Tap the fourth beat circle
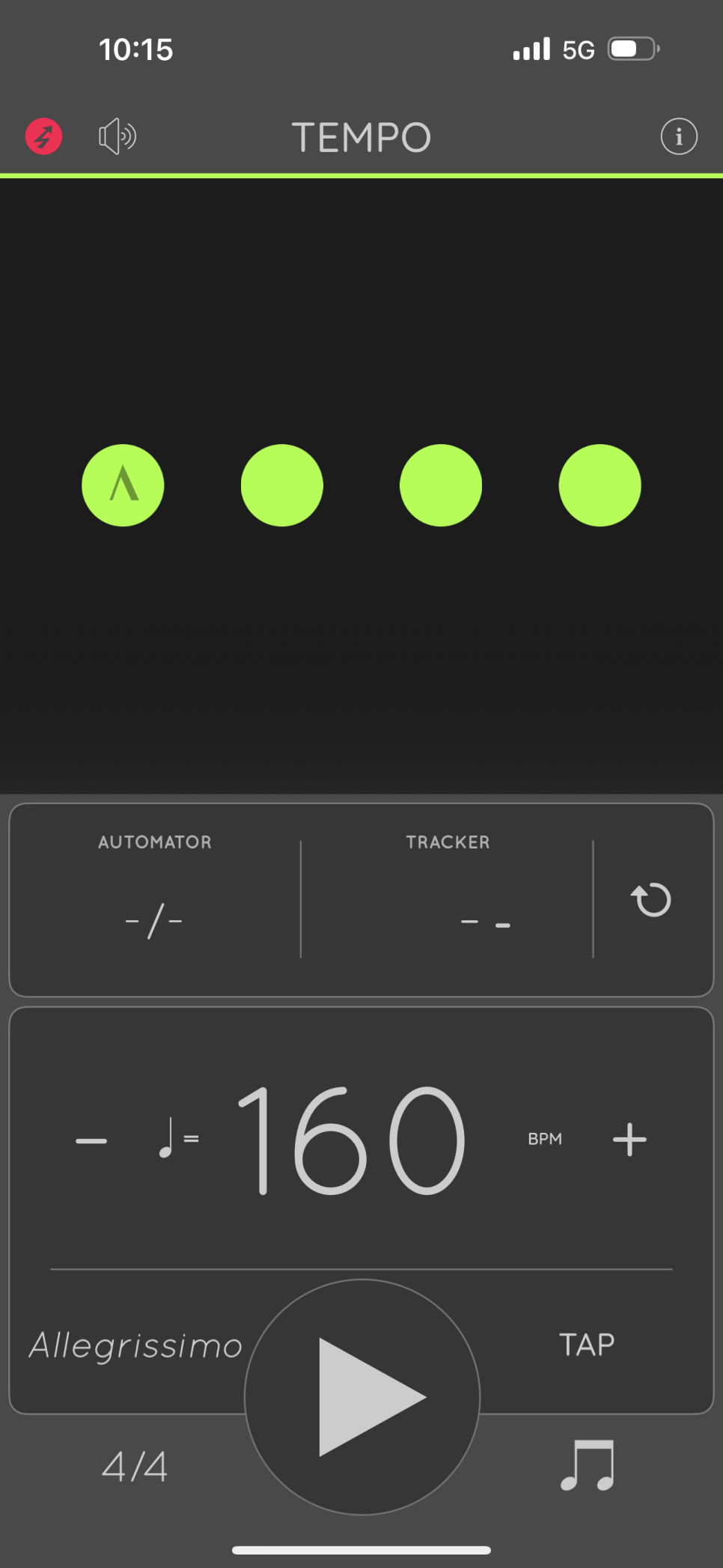The image size is (723, 1568). 600,485
